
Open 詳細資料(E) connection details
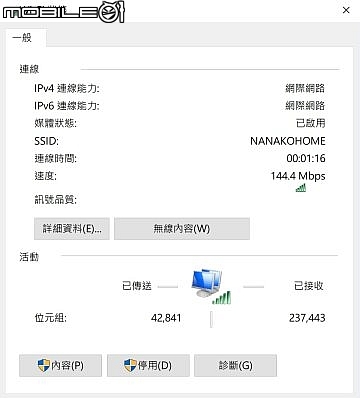point(72,229)
